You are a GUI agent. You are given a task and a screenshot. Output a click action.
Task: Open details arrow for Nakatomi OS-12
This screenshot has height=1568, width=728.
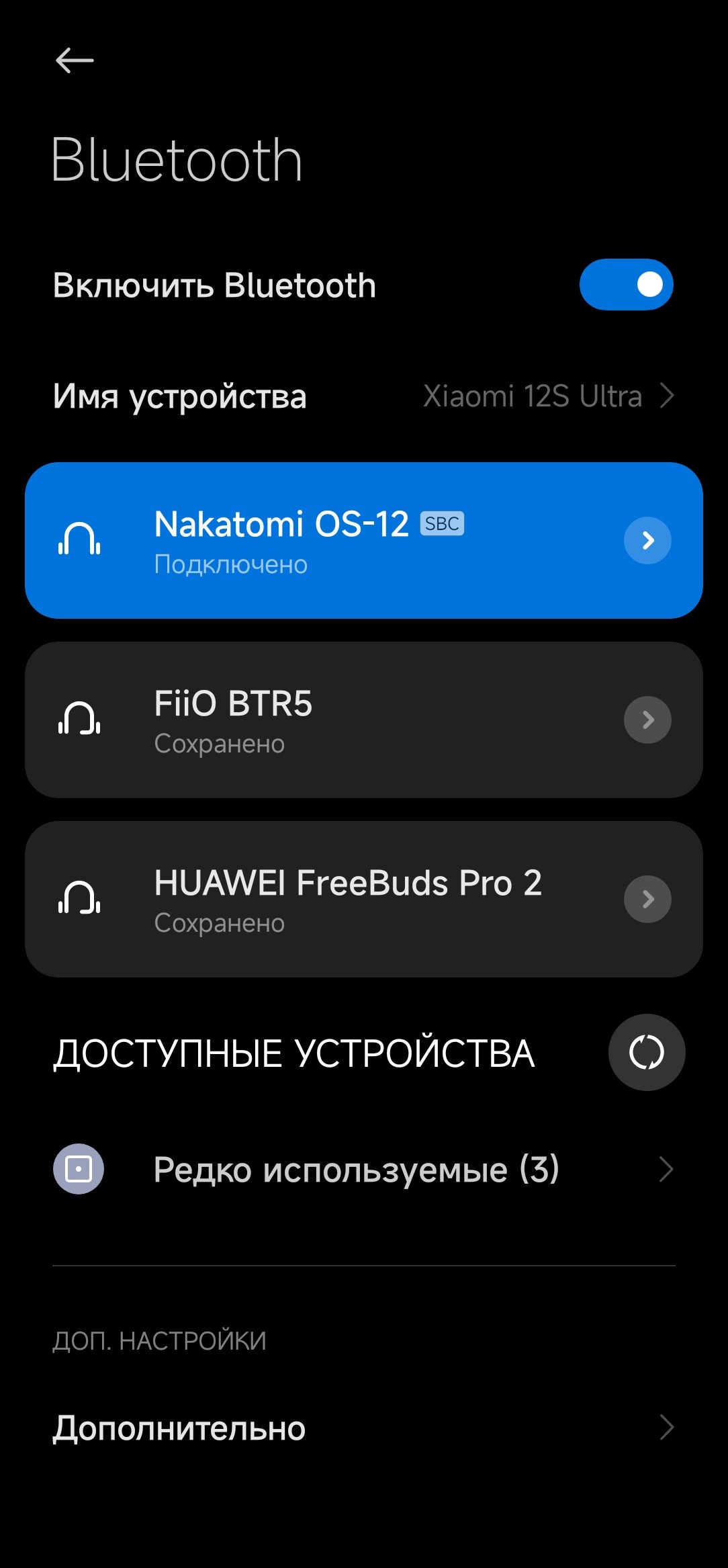(647, 540)
